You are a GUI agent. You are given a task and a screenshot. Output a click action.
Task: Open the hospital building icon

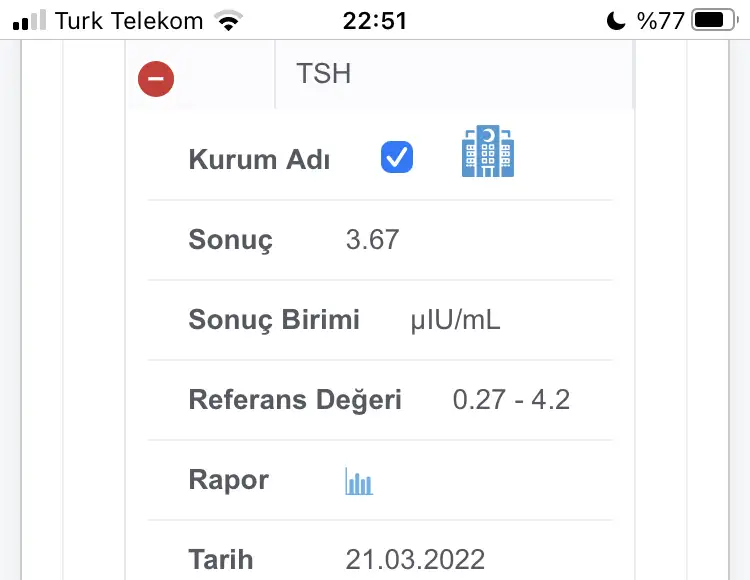tap(488, 153)
